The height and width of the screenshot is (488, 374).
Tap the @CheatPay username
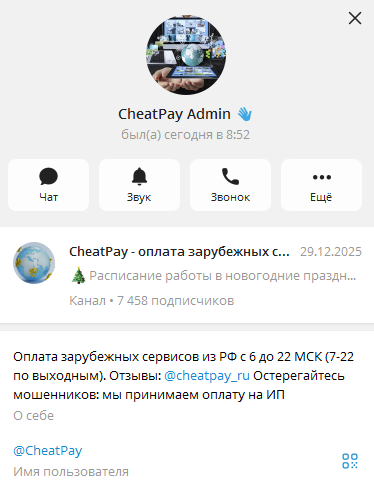click(x=48, y=451)
